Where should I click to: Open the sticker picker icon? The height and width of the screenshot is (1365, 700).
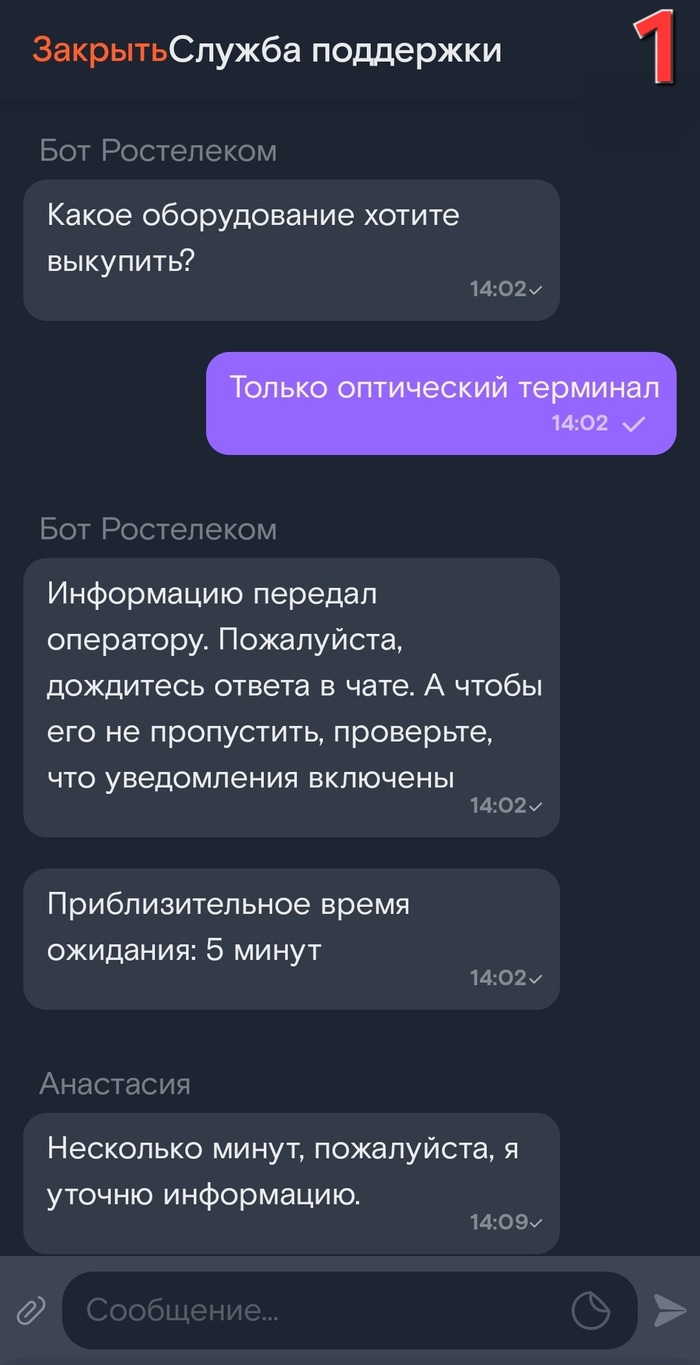[590, 1309]
